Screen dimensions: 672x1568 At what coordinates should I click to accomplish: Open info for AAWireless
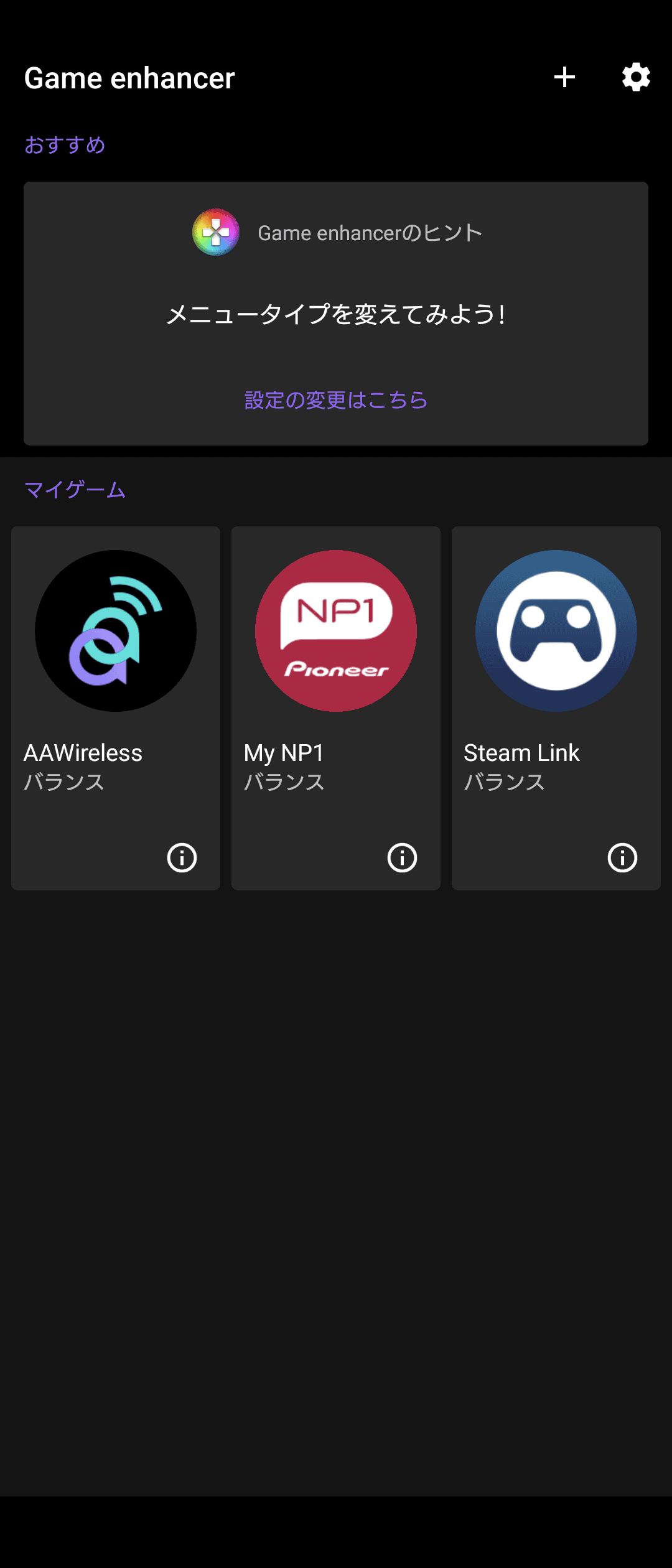(181, 857)
